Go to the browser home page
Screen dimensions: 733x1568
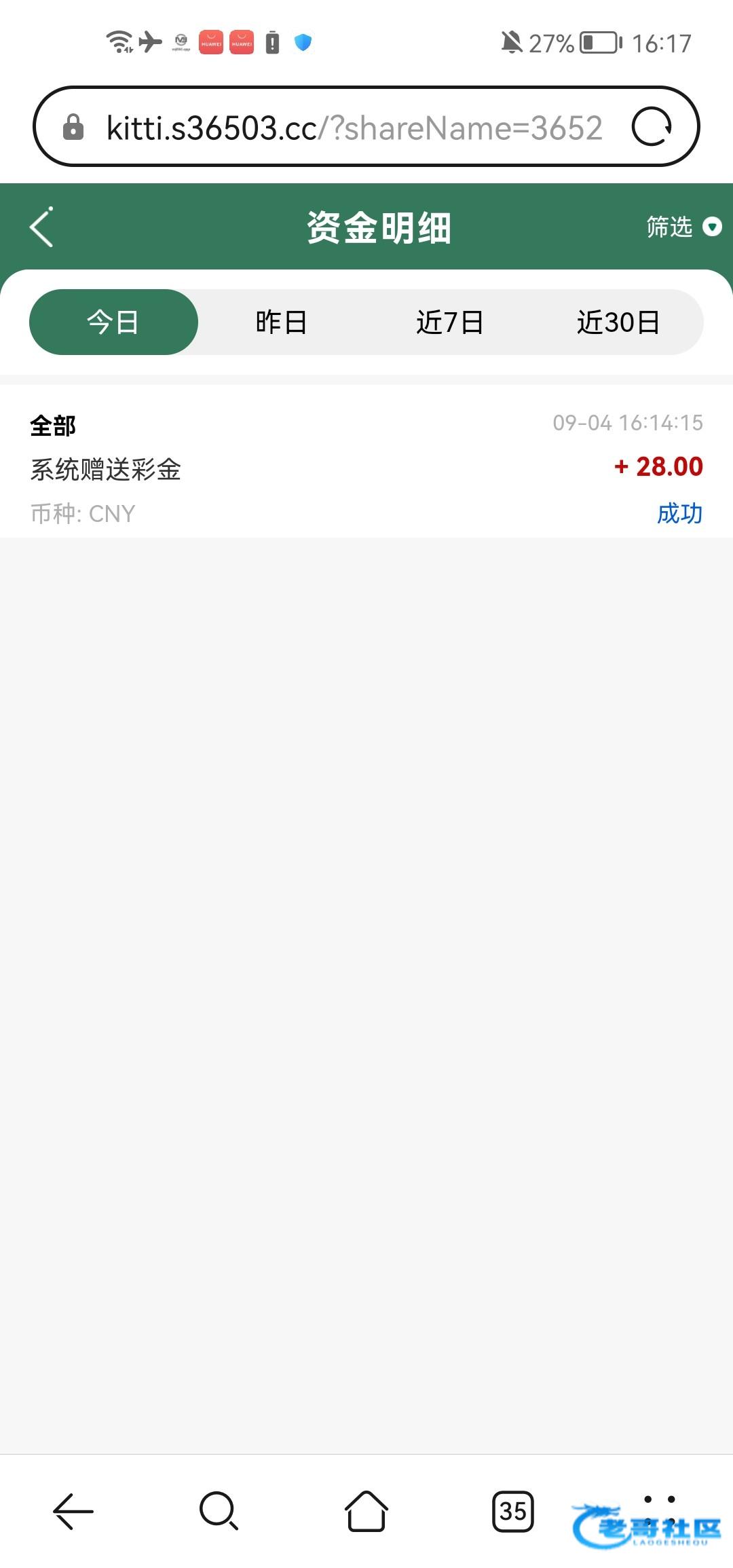366,1511
